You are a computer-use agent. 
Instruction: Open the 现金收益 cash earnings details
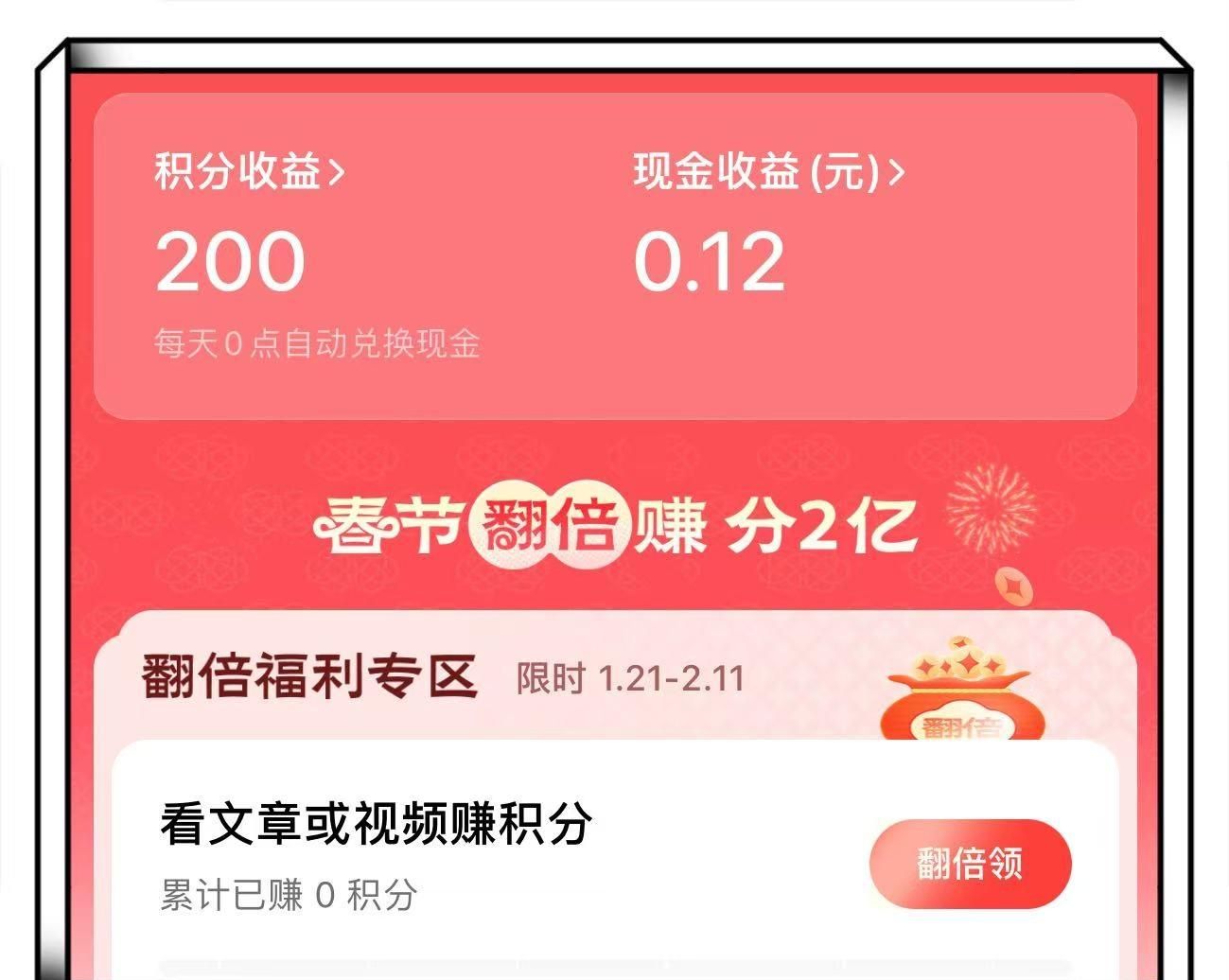[x=768, y=172]
